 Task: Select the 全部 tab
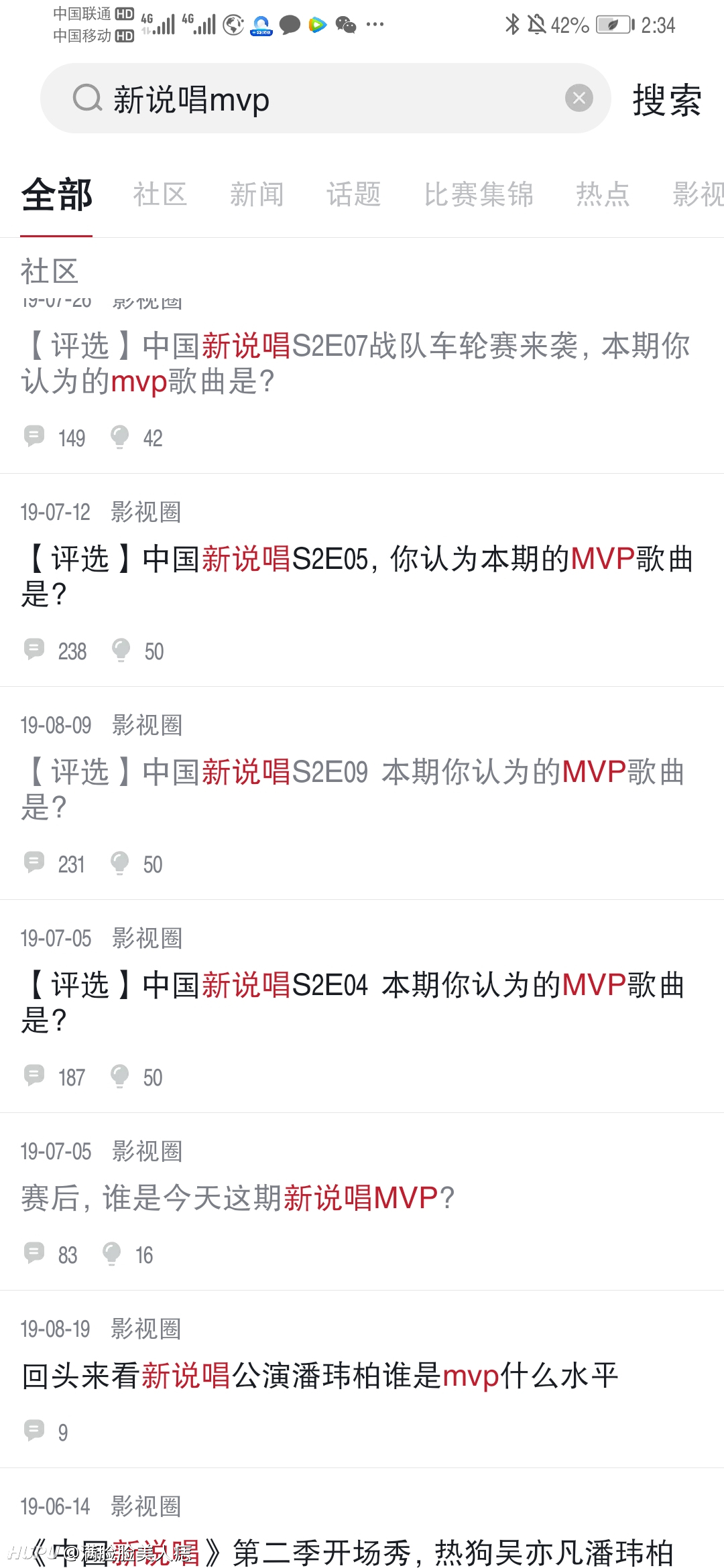tap(56, 195)
